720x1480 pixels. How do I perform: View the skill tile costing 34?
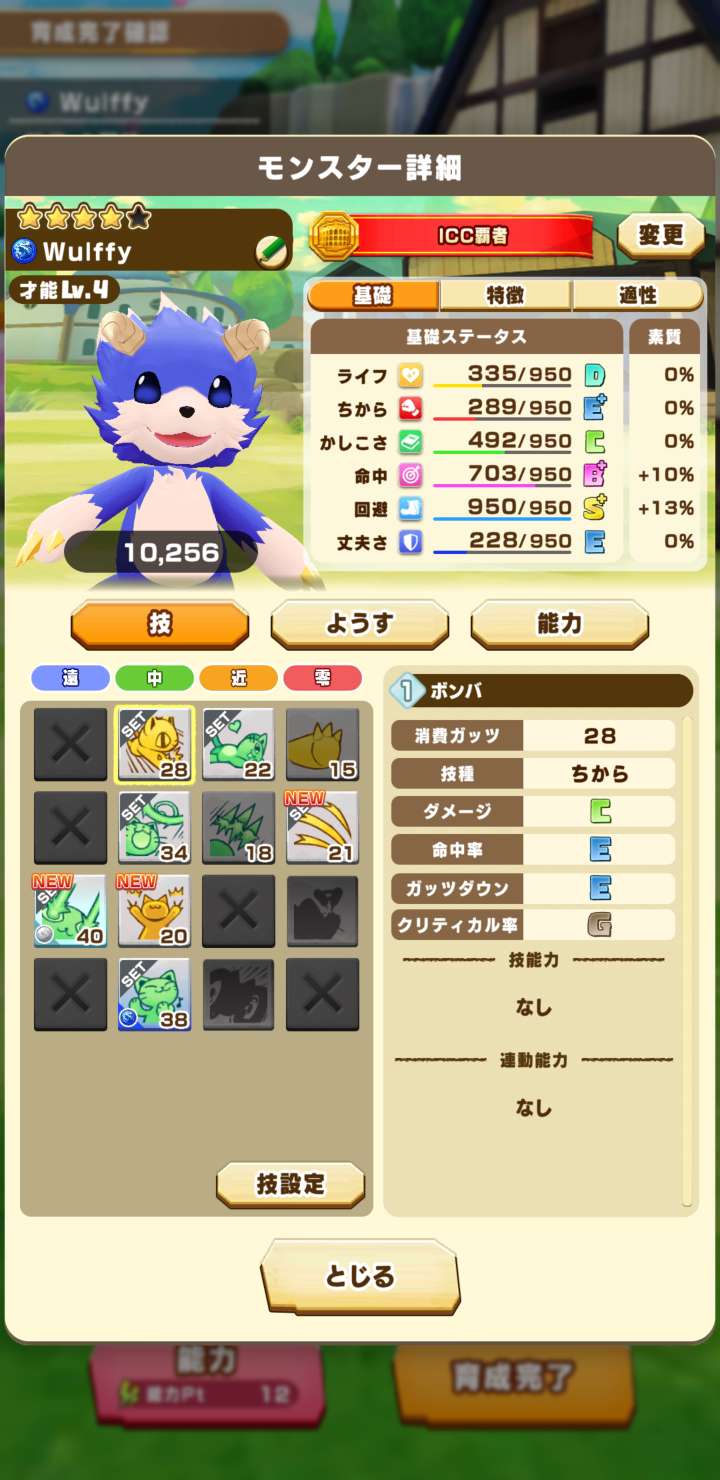coord(154,828)
